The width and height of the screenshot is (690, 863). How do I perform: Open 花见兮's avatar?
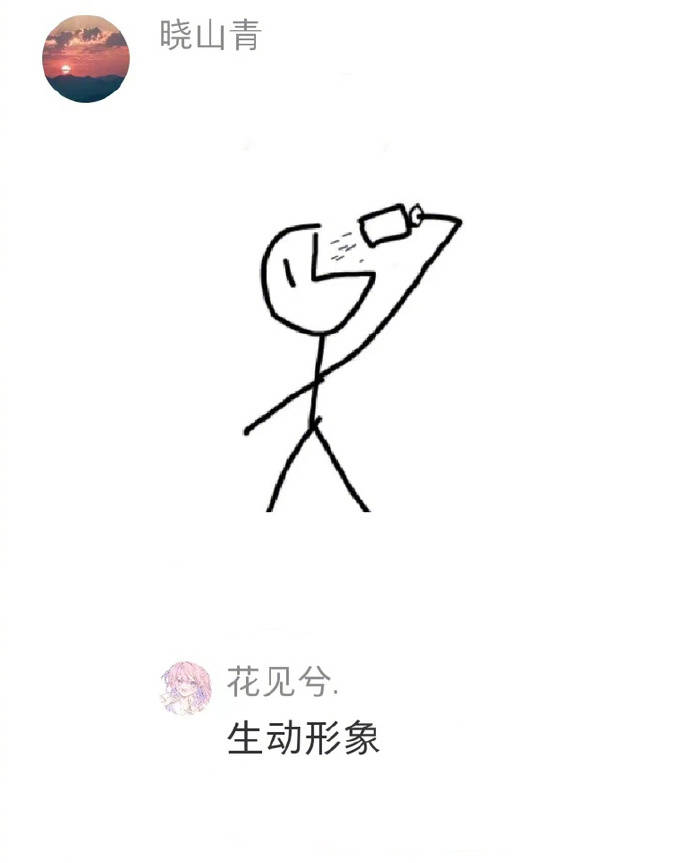pyautogui.click(x=186, y=688)
